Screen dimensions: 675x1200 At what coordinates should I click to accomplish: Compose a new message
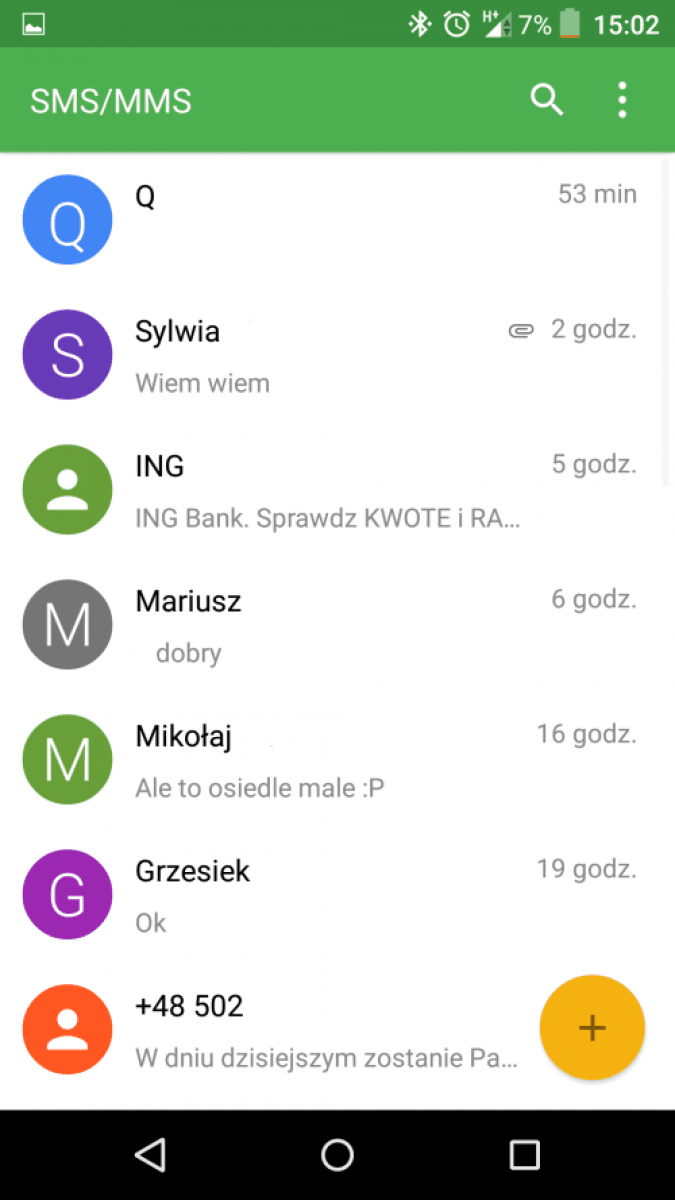point(592,1027)
